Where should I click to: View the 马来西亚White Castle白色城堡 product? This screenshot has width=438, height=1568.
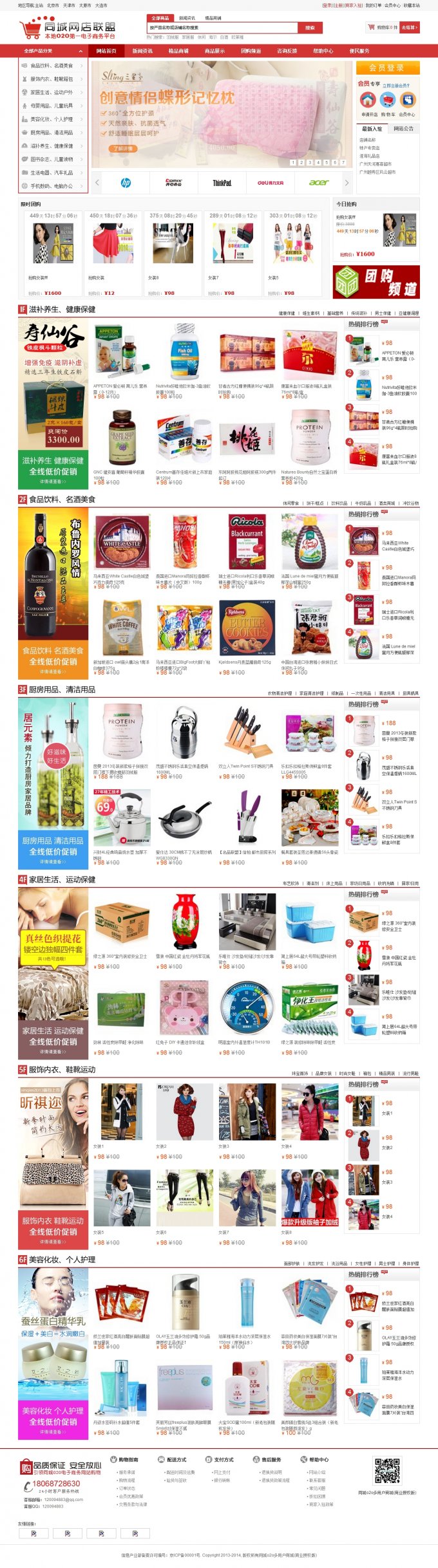(x=122, y=546)
